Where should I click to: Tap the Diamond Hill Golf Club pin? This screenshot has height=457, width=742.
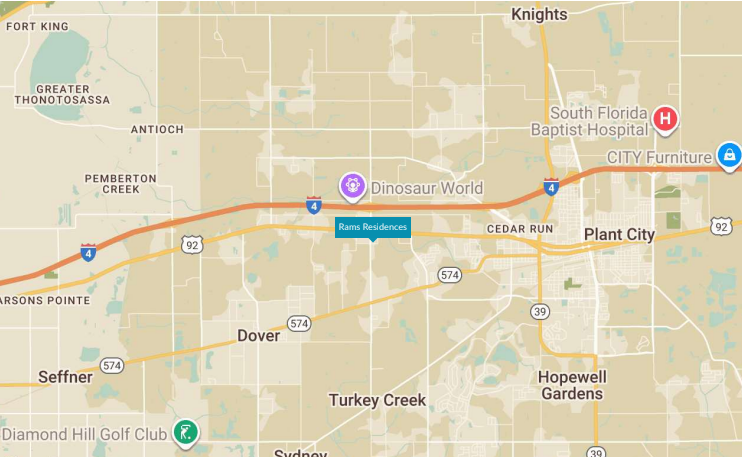tap(185, 432)
